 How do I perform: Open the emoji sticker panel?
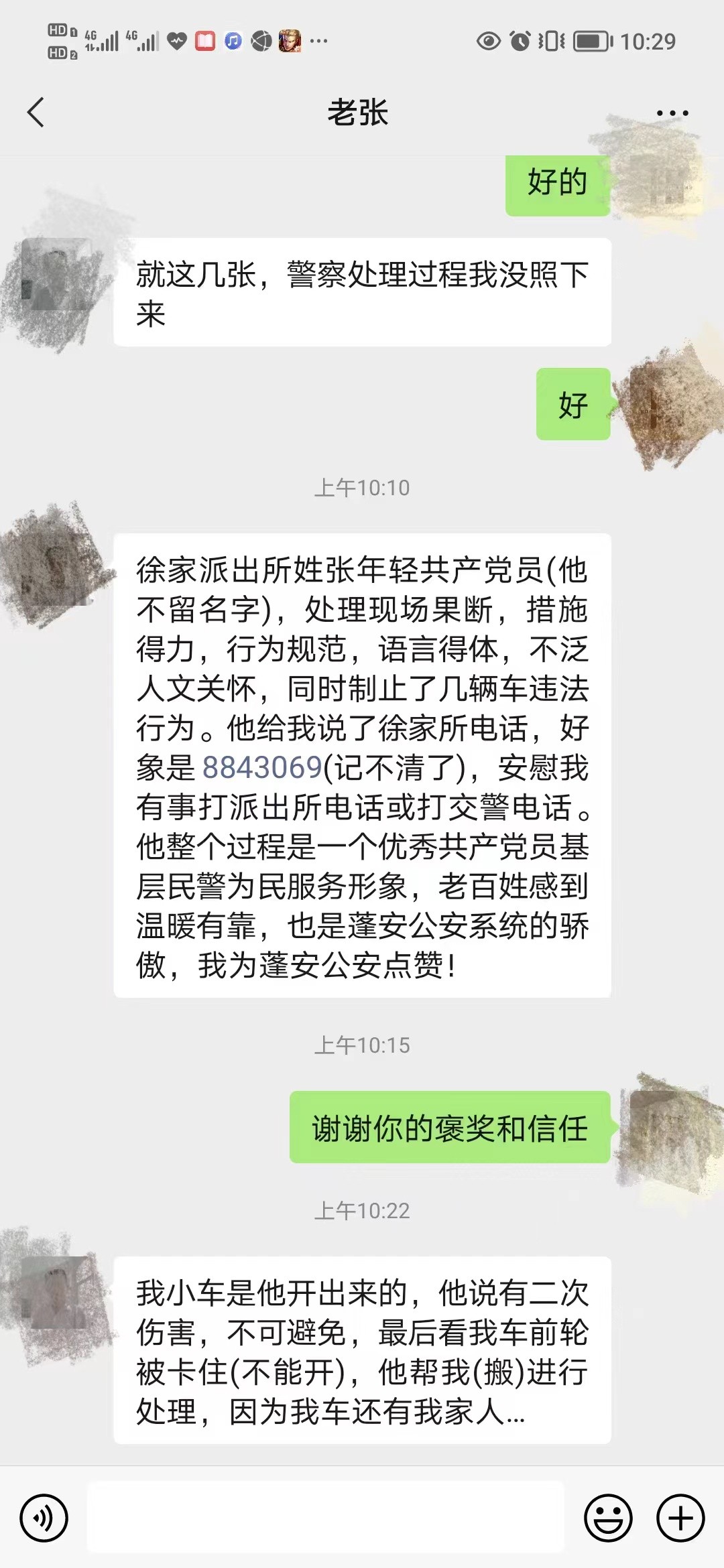point(608,1518)
